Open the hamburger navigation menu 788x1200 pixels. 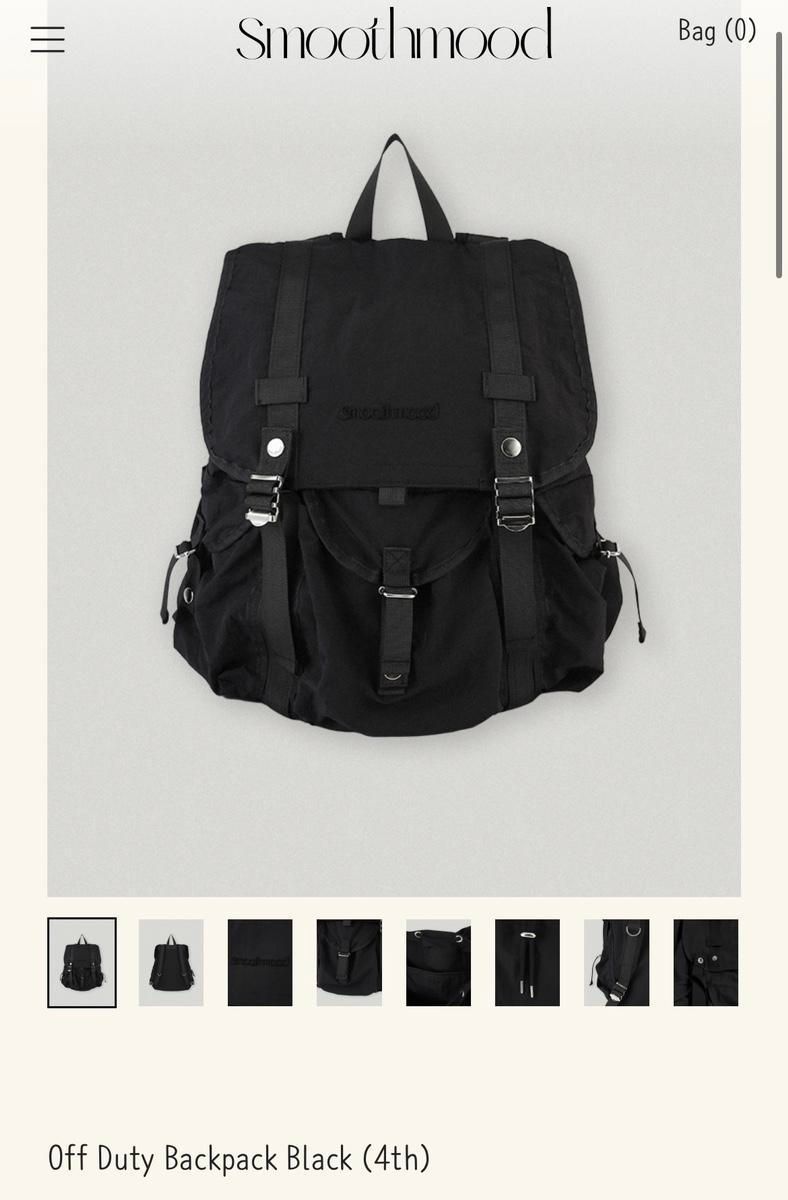tap(47, 40)
